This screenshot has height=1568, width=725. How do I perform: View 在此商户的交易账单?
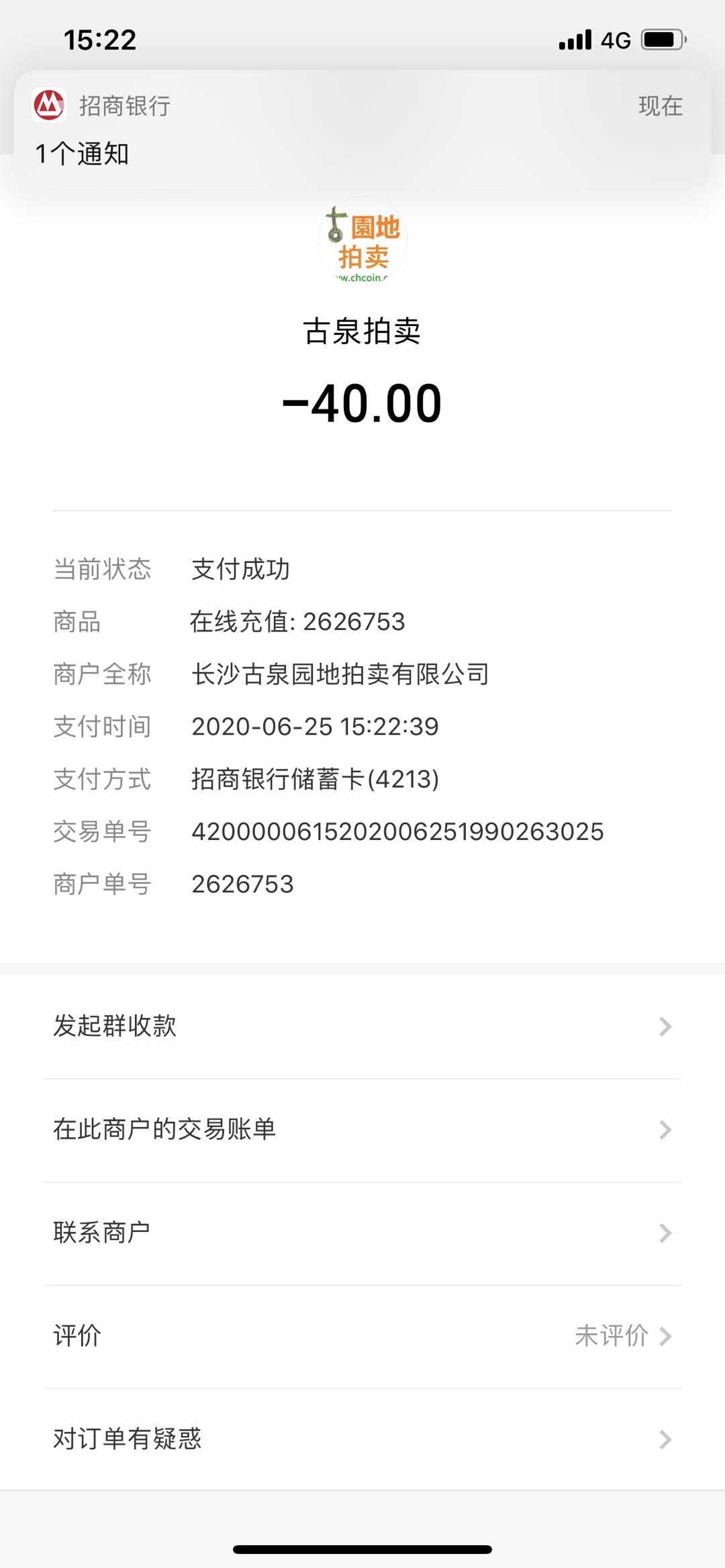[x=362, y=1129]
